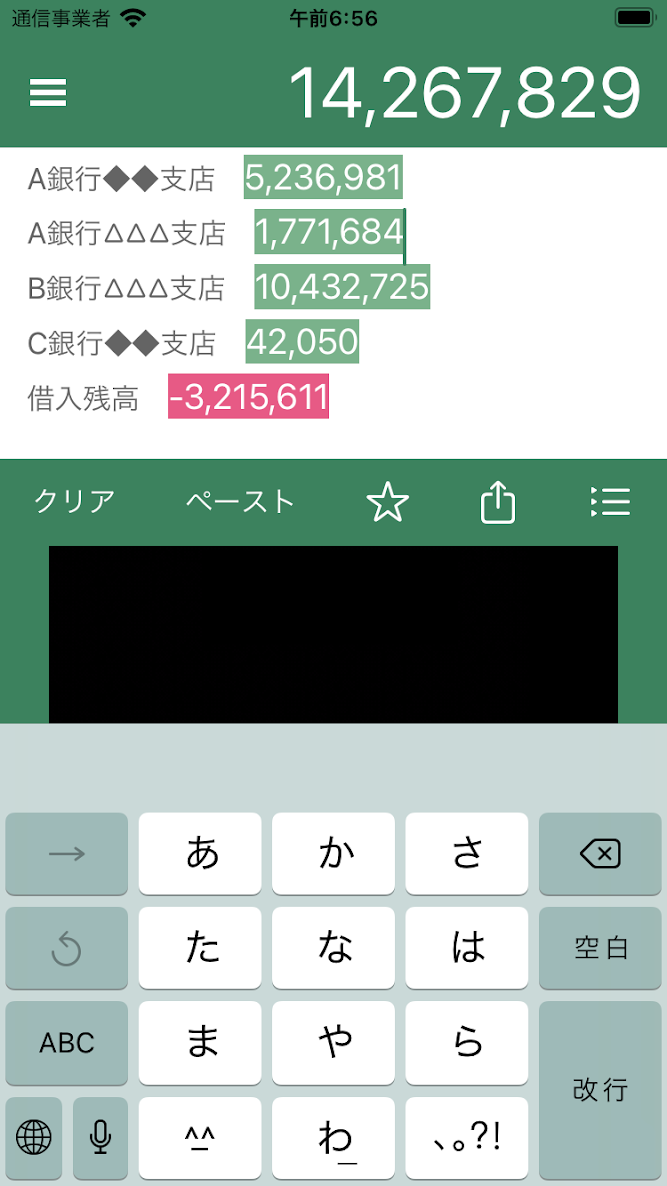This screenshot has height=1186, width=667.
Task: Tap the 空白 space key
Action: coord(600,948)
